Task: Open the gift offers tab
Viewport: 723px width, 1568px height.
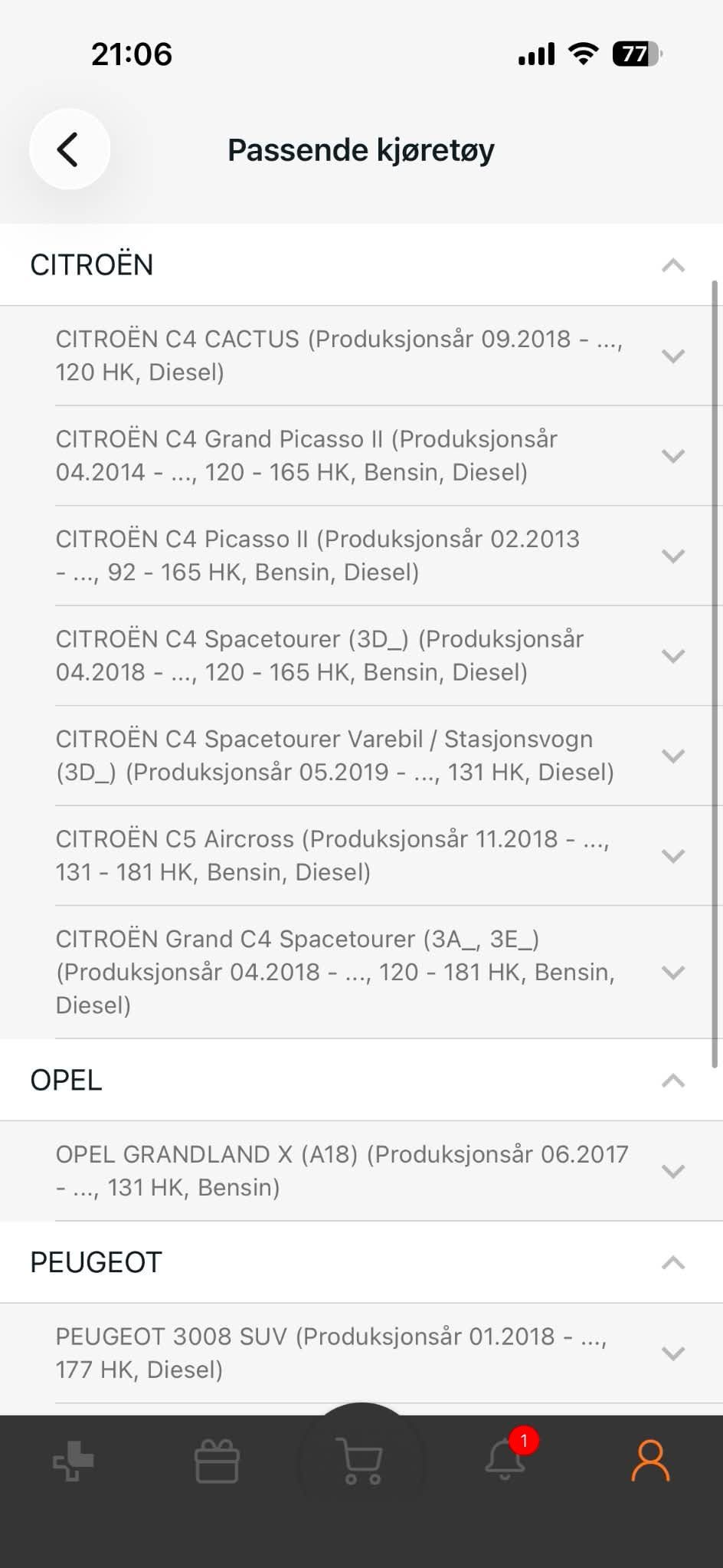Action: pyautogui.click(x=218, y=1461)
